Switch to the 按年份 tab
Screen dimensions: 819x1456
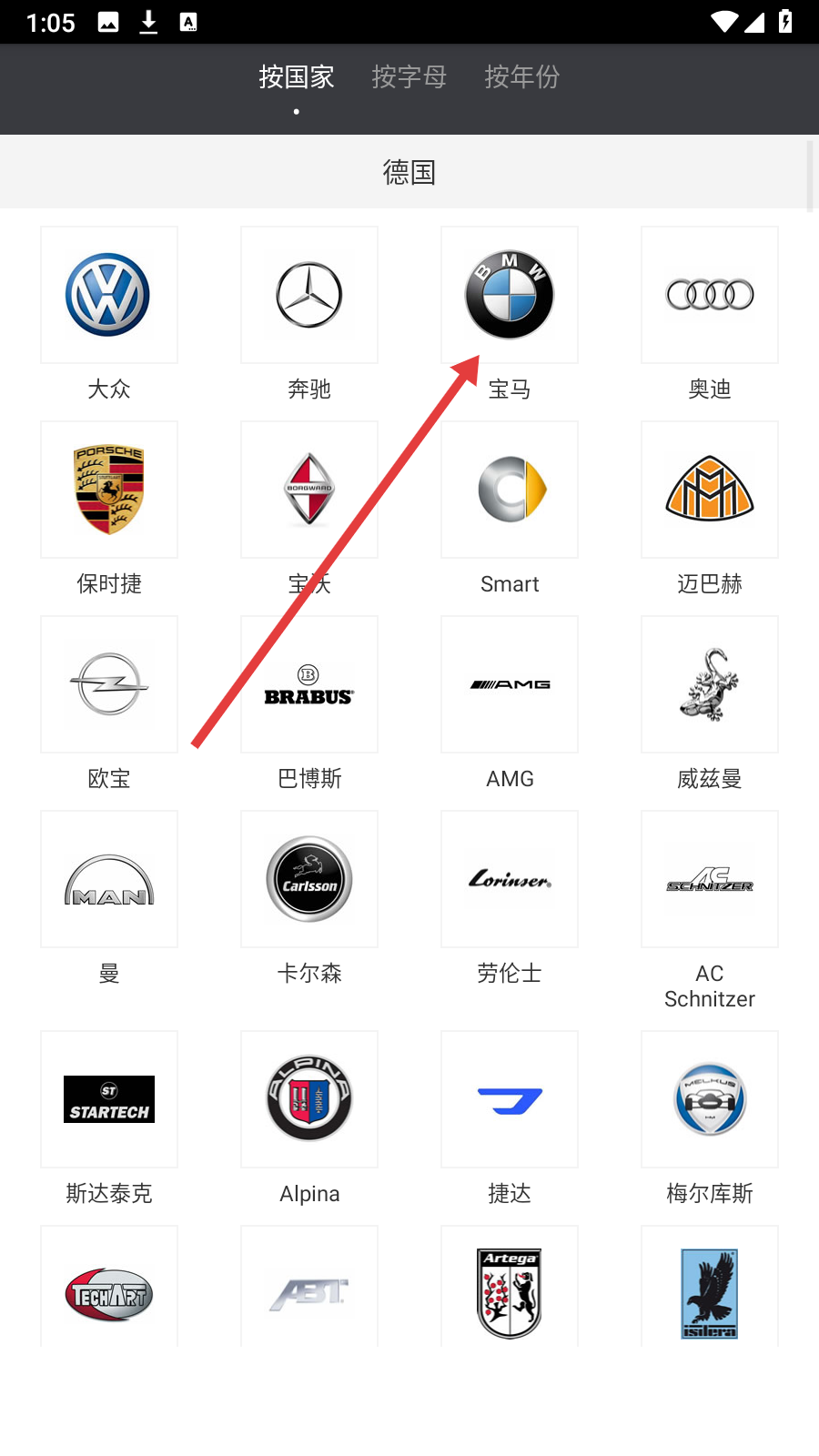(521, 77)
